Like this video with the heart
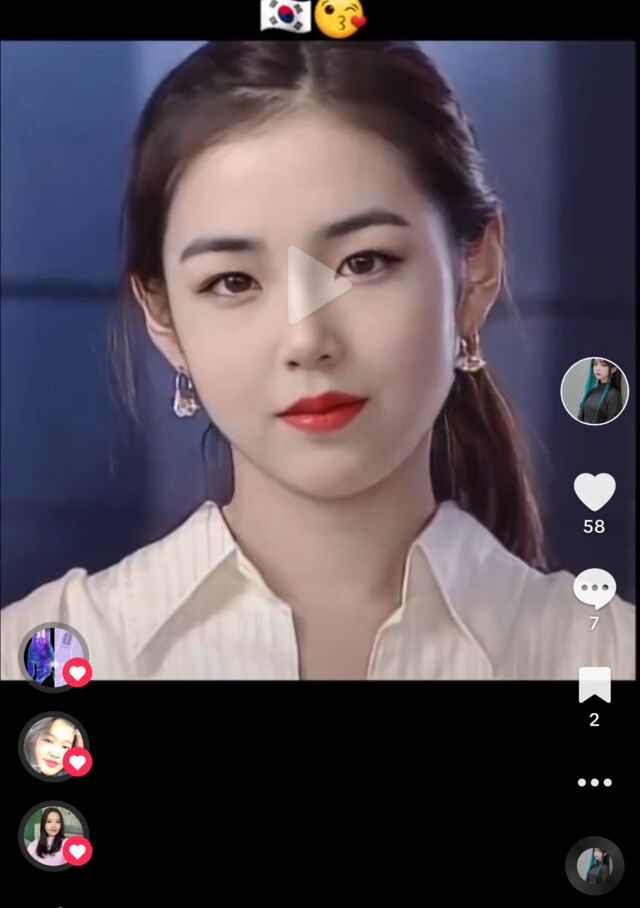Viewport: 640px width, 908px height. coord(594,492)
